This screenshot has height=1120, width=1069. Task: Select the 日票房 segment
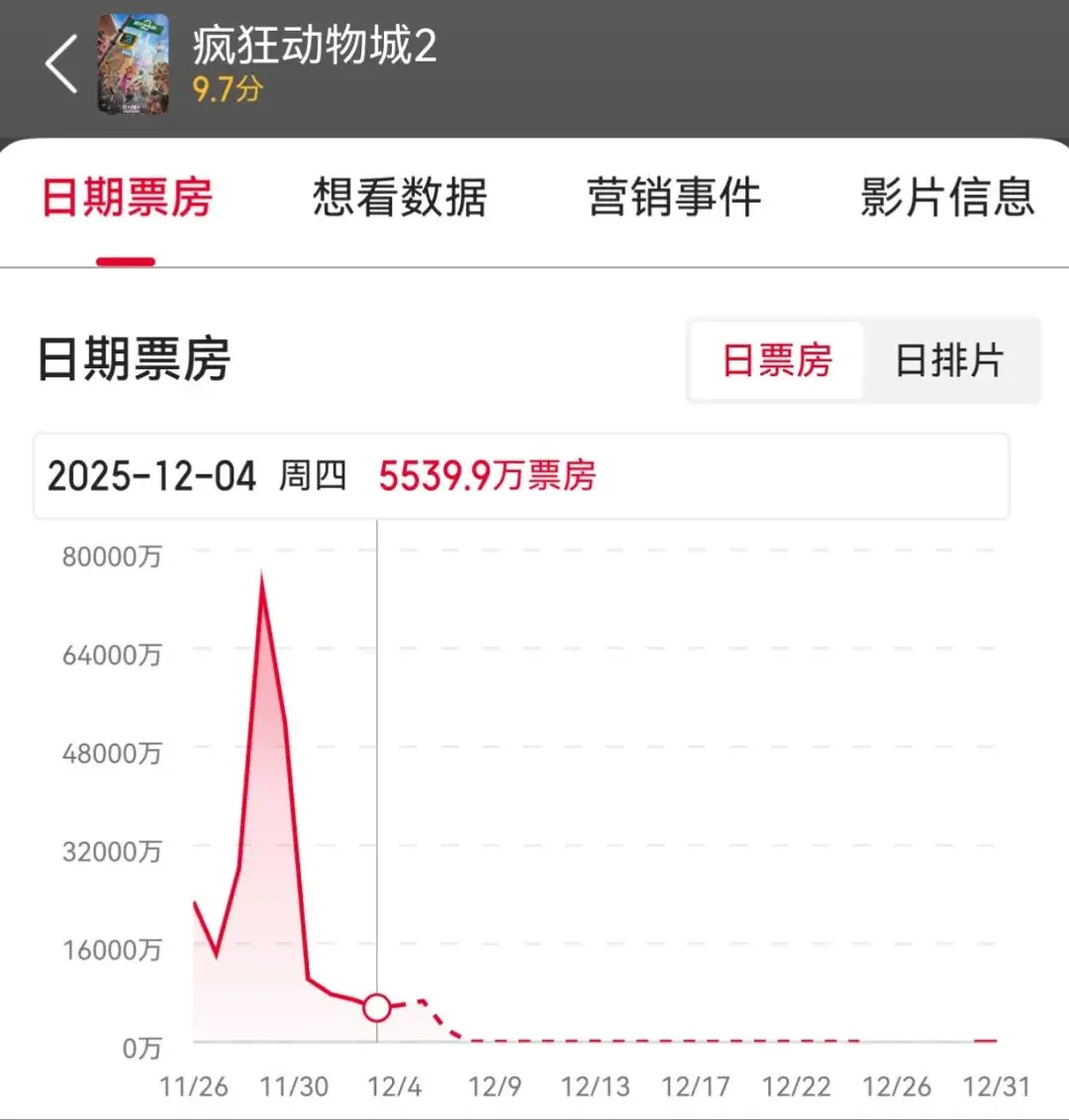click(x=777, y=360)
